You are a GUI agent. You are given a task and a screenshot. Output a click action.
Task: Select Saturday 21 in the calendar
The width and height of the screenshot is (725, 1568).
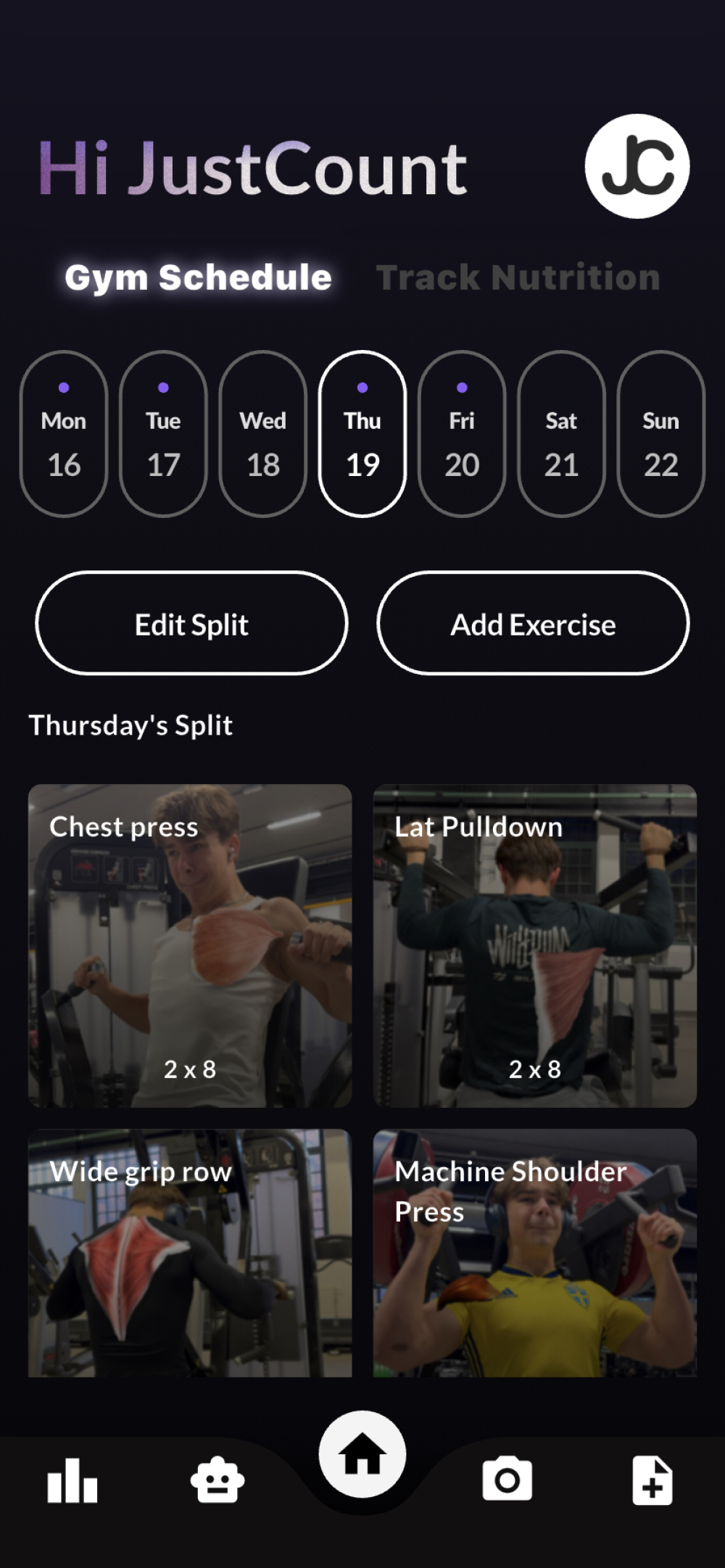pyautogui.click(x=561, y=434)
